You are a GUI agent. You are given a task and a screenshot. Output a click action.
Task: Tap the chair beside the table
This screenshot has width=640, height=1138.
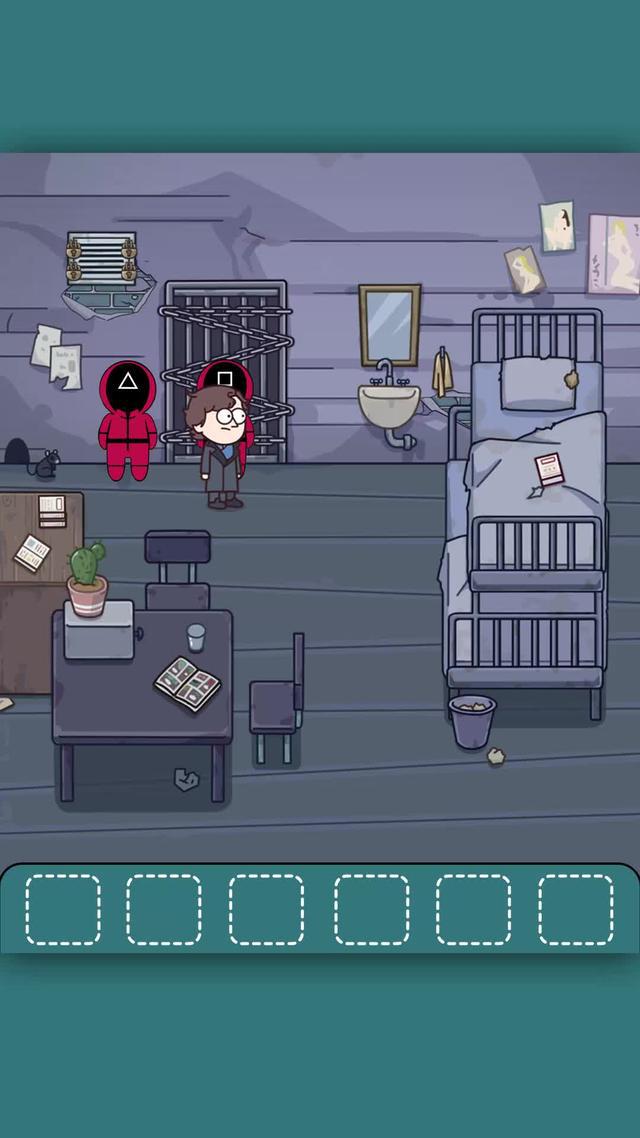point(278,700)
